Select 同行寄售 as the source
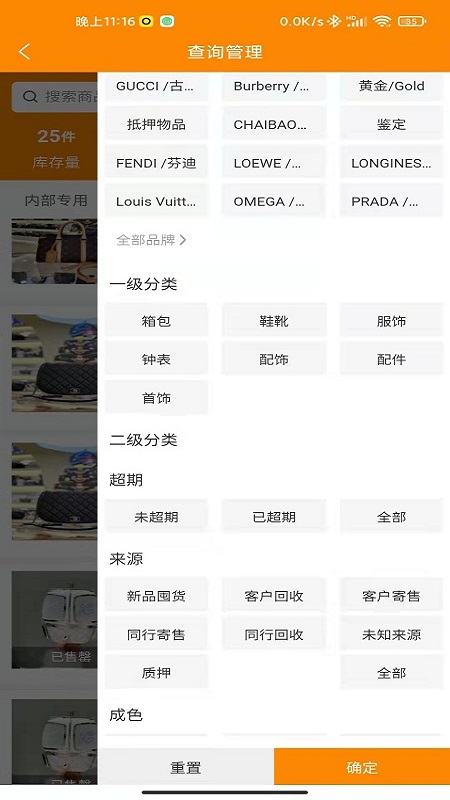The image size is (450, 800). click(156, 635)
